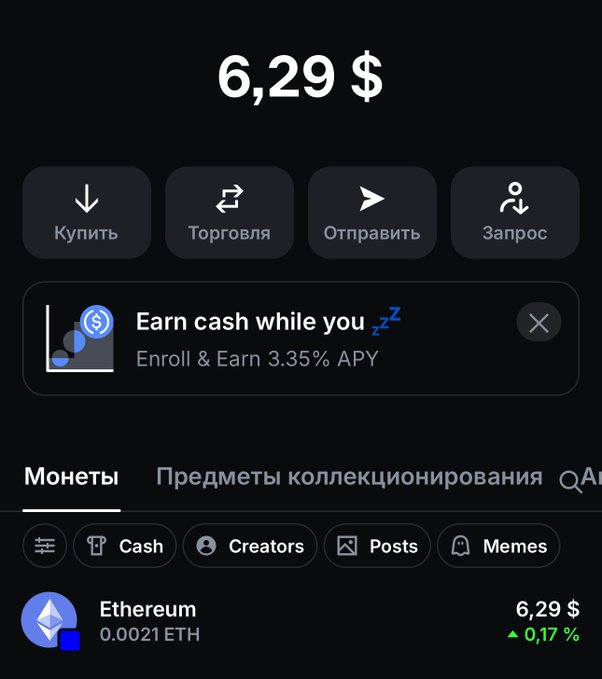Tap the Купить button

(86, 212)
